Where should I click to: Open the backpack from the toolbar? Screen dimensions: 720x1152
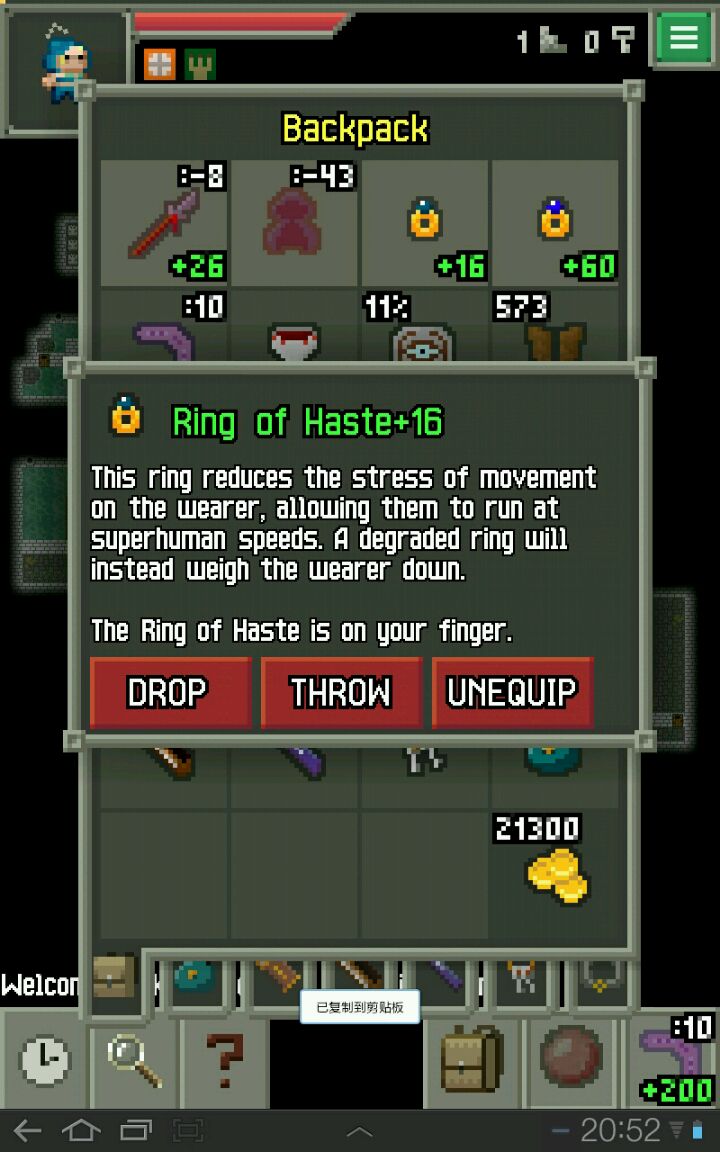coord(471,1059)
